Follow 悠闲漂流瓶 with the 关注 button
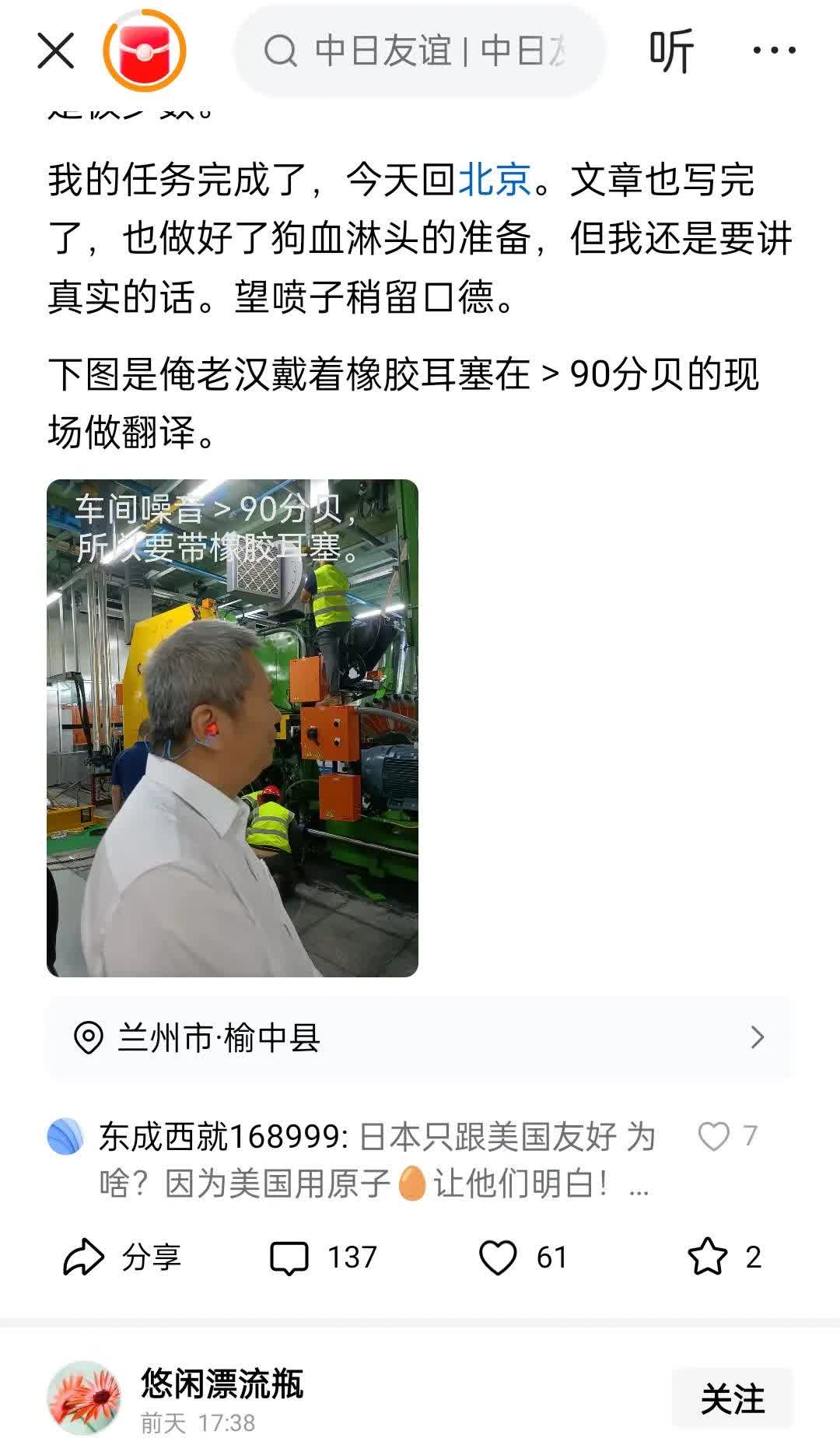This screenshot has width=840, height=1438. tap(732, 1398)
